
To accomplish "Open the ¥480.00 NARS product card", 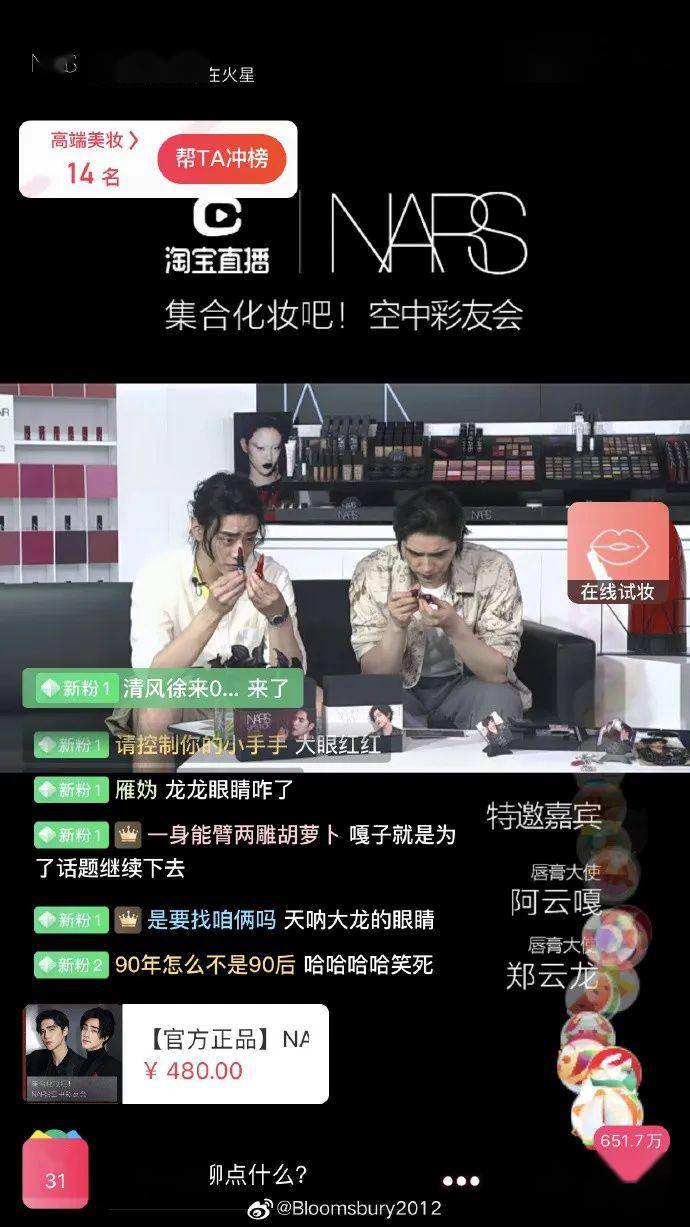I will point(175,1054).
